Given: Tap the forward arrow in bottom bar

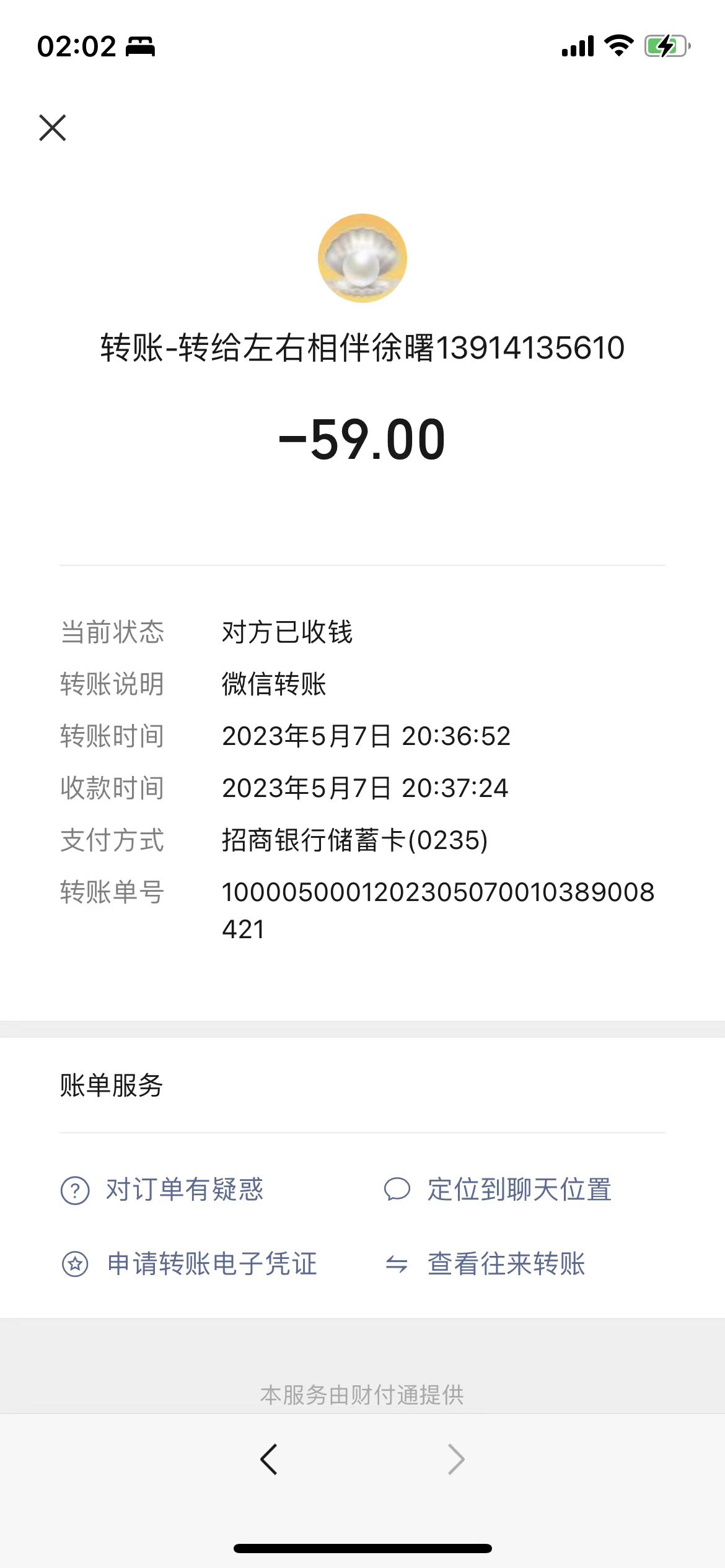Looking at the screenshot, I should (x=456, y=1460).
